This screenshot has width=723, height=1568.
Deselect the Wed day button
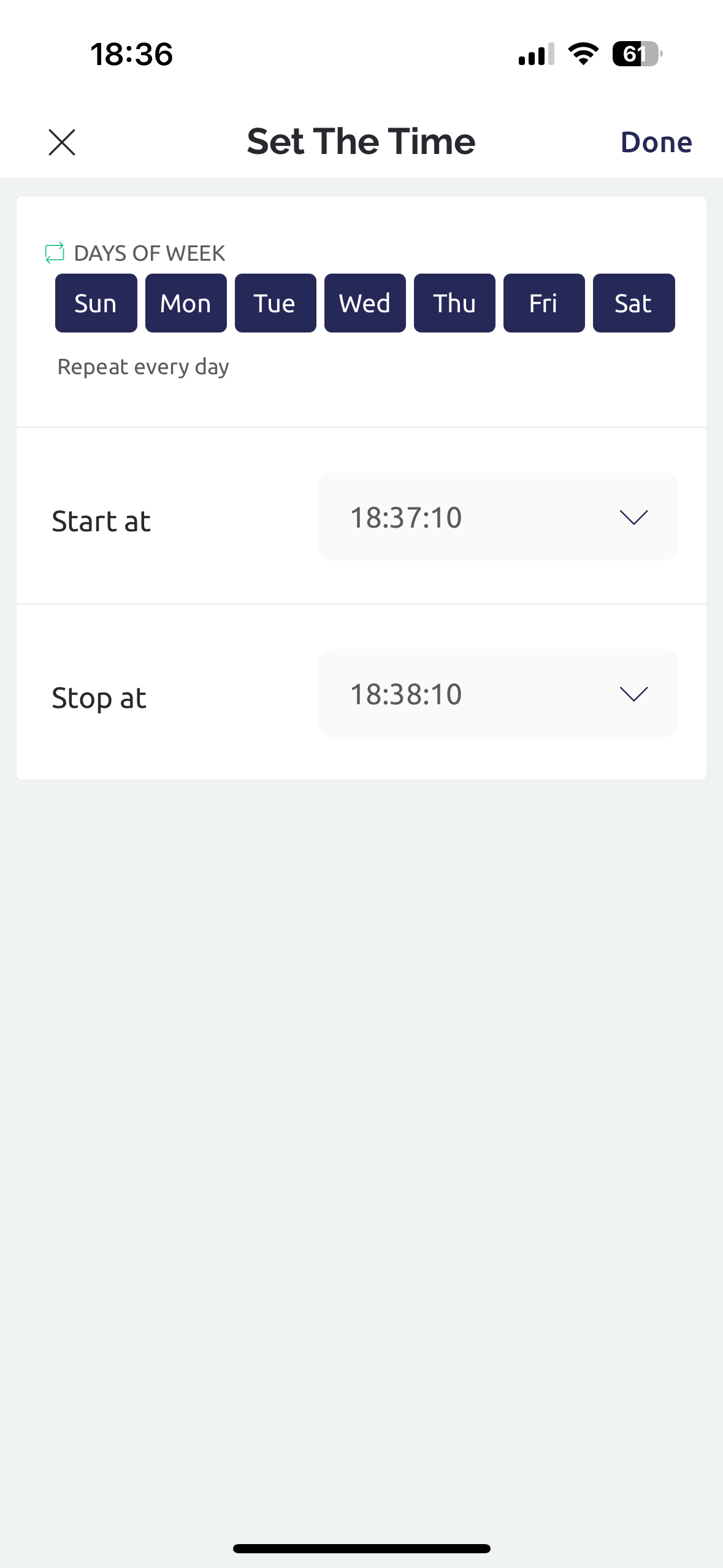coord(364,302)
